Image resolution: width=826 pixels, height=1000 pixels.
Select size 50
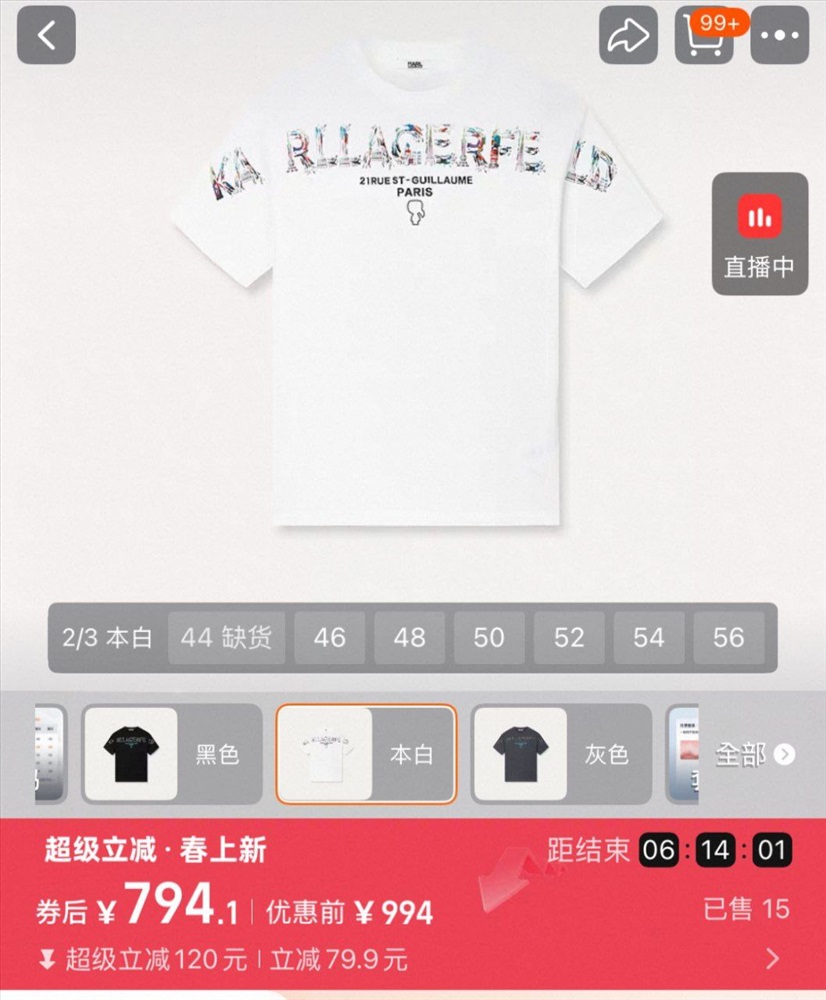coord(489,638)
